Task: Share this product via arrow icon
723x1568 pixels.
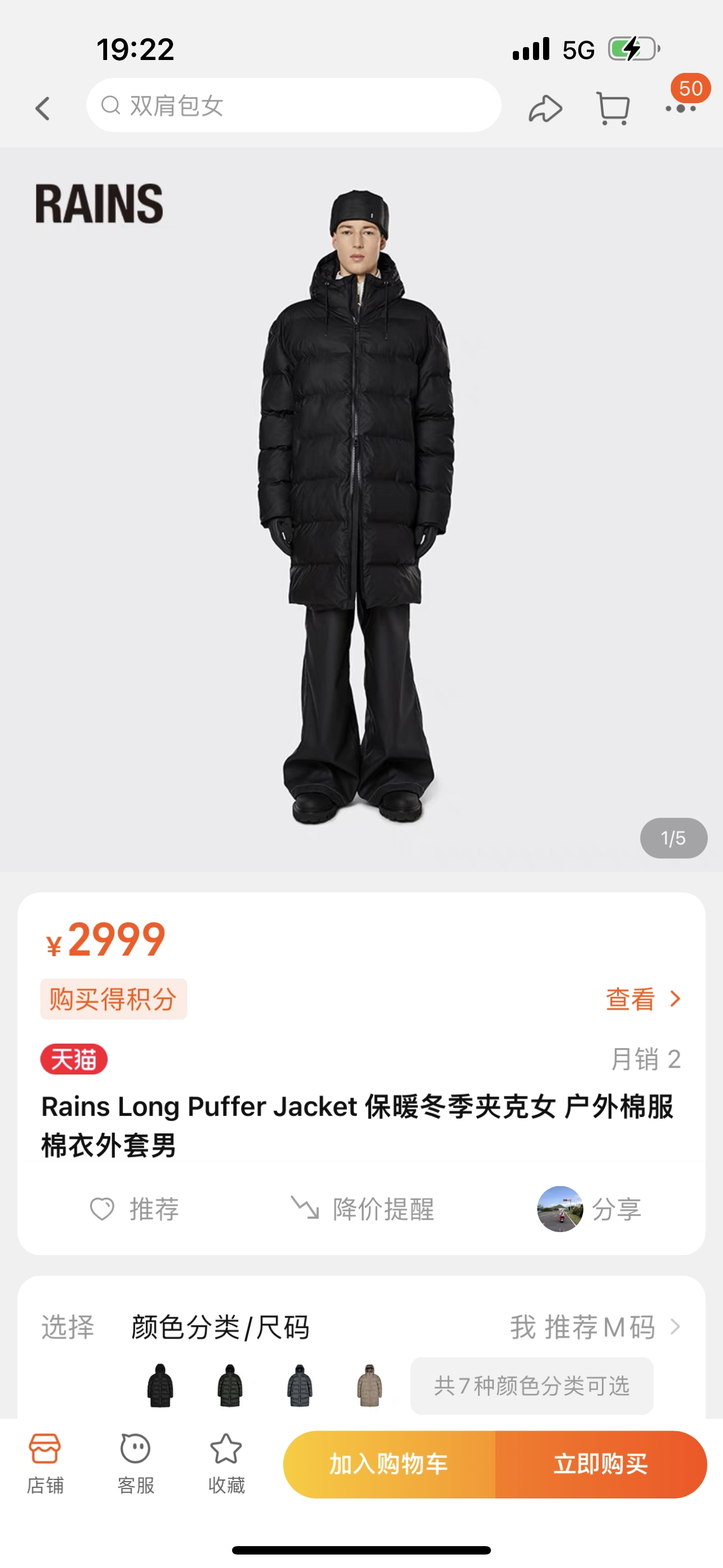Action: [545, 108]
